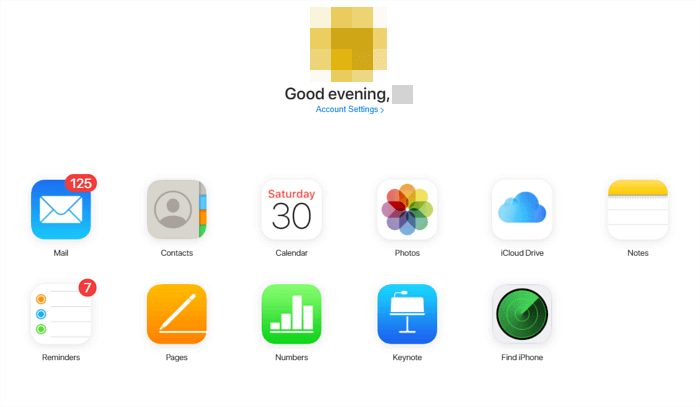The width and height of the screenshot is (700, 407).
Task: Launch the Notes app
Action: point(637,210)
